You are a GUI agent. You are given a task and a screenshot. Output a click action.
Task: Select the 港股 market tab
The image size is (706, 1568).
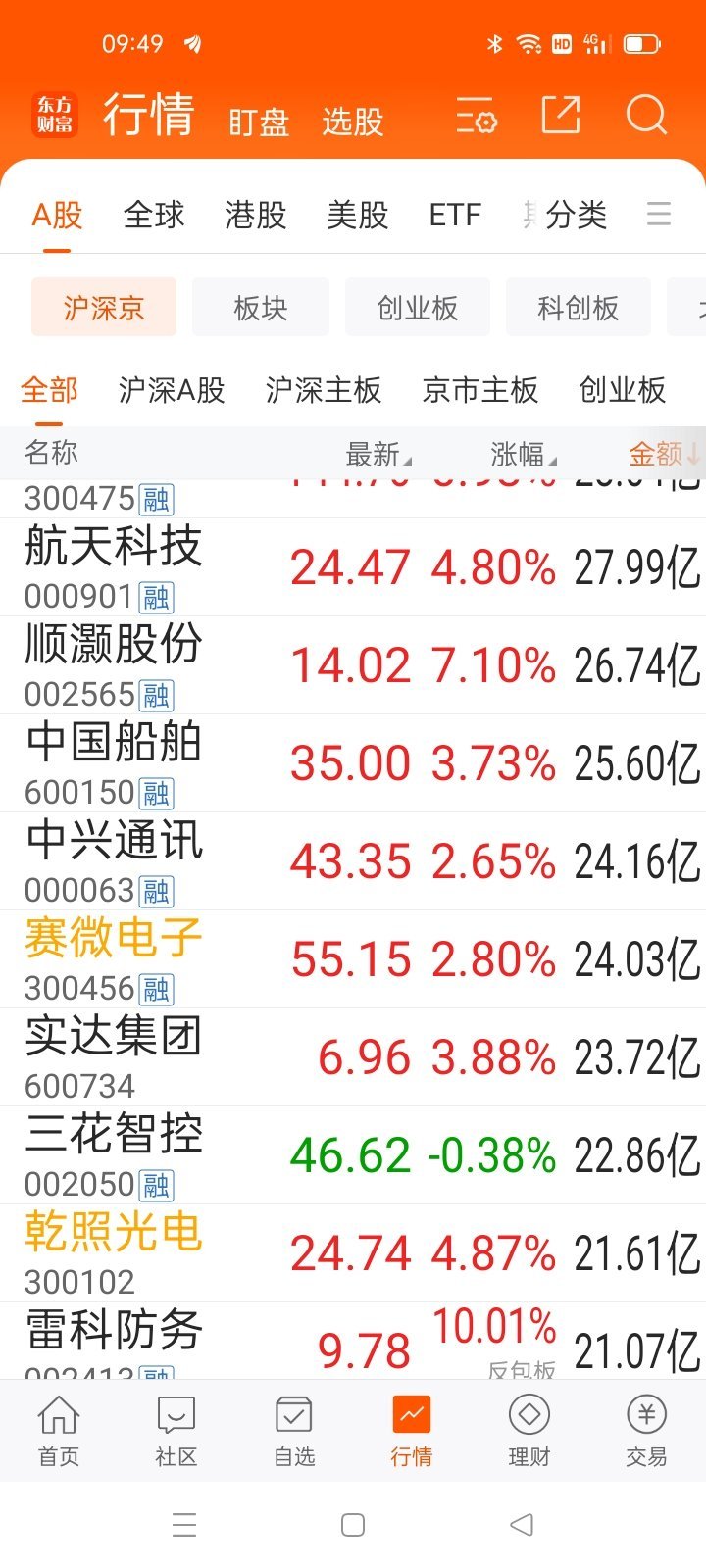[255, 215]
